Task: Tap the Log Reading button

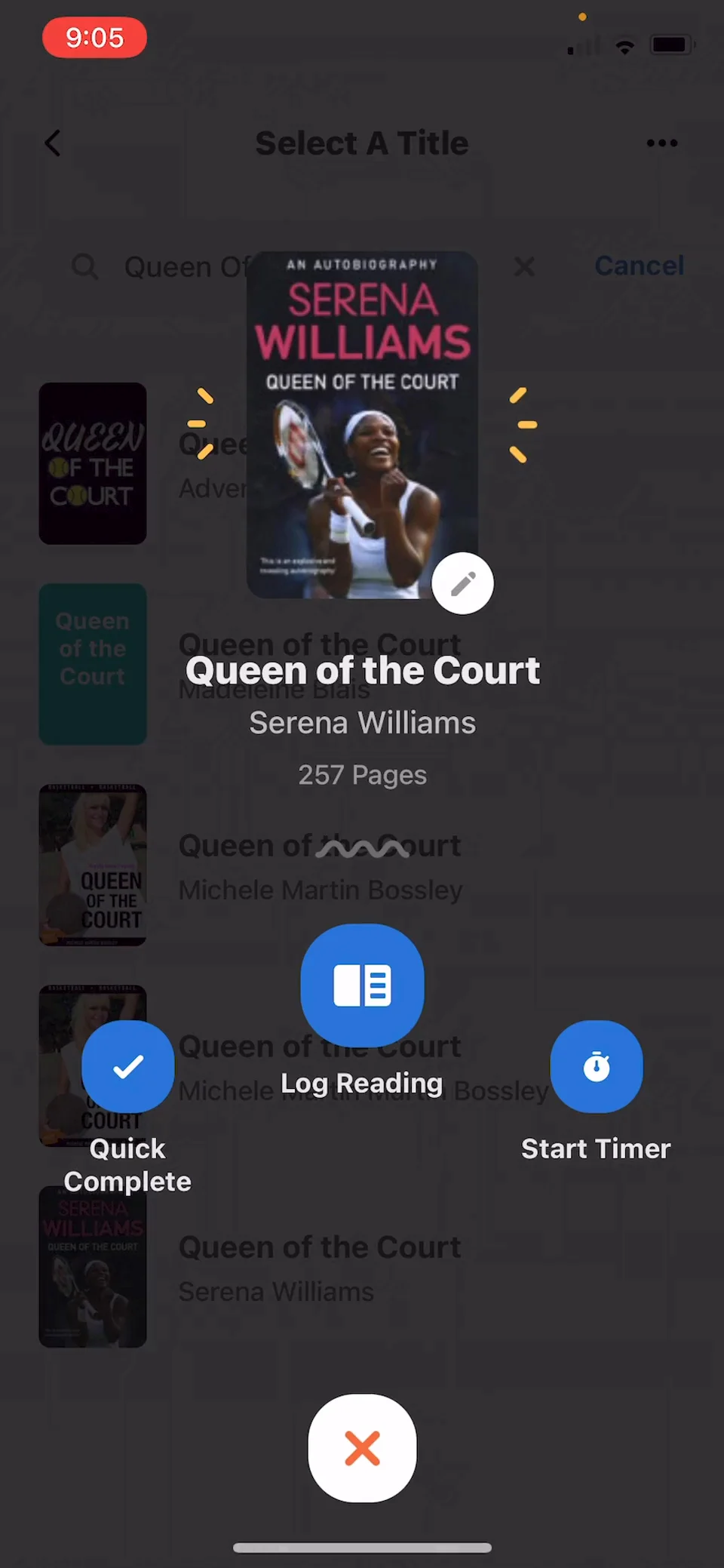Action: pos(362,985)
